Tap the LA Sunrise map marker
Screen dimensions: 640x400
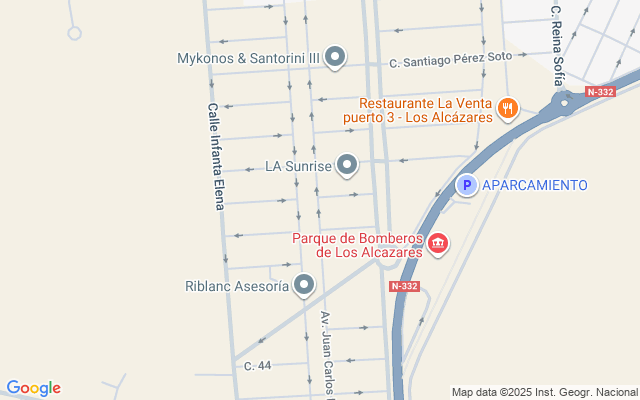coord(347,164)
